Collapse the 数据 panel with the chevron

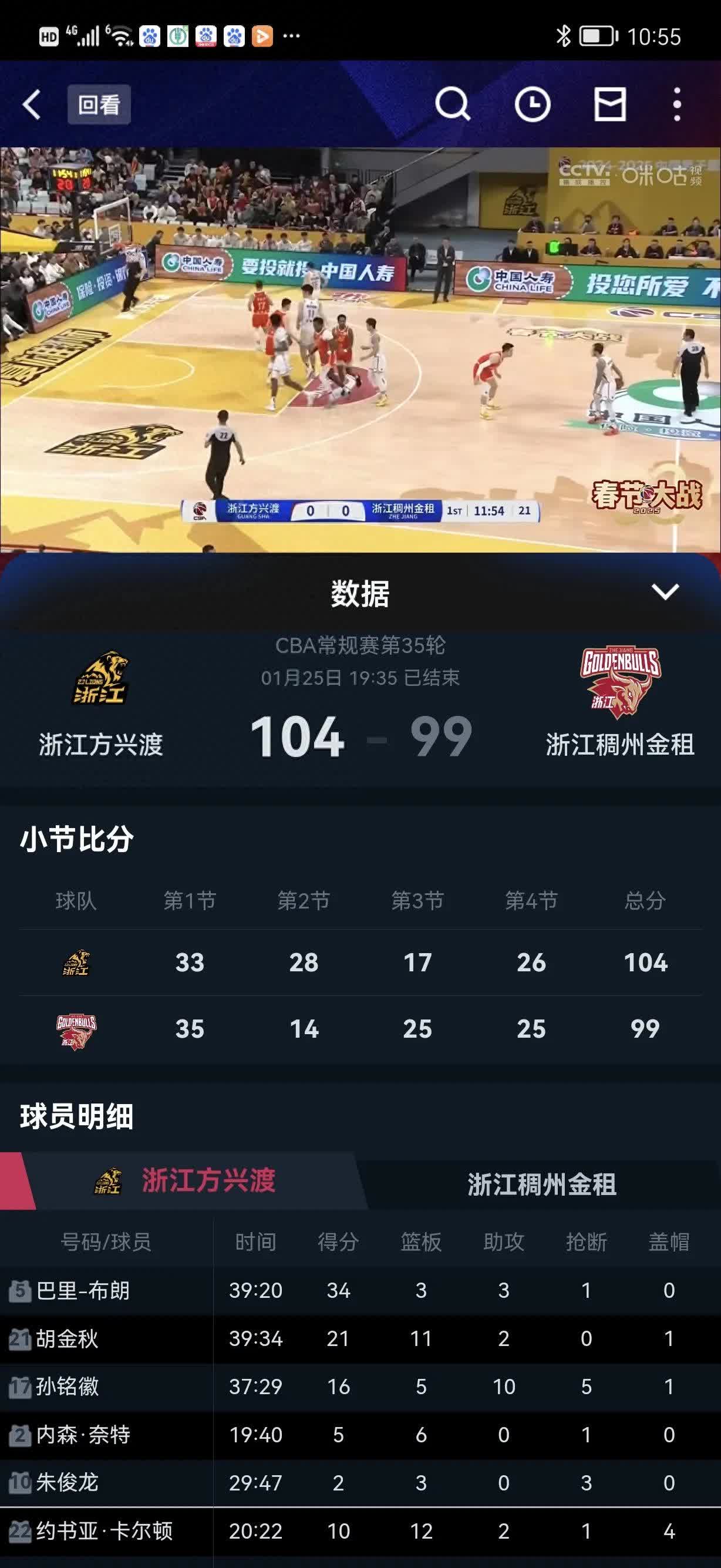666,589
